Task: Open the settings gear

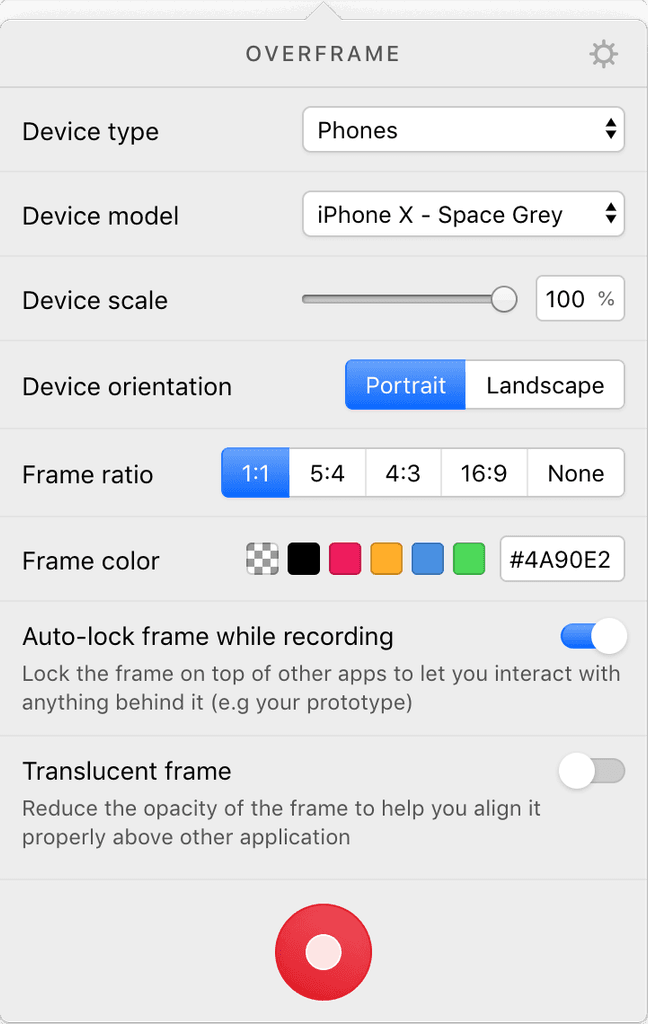Action: [603, 54]
